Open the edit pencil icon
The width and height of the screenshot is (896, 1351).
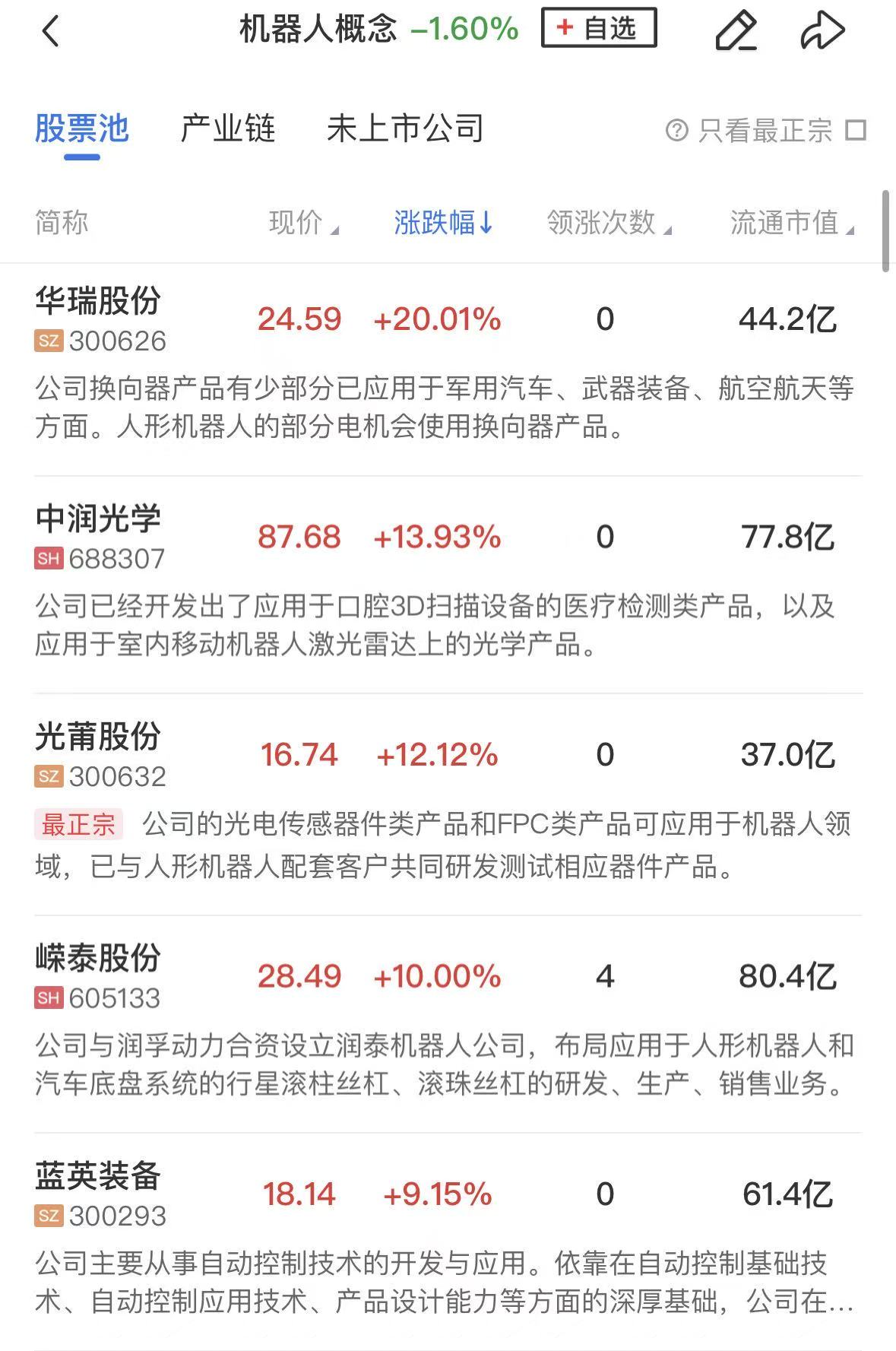[736, 31]
